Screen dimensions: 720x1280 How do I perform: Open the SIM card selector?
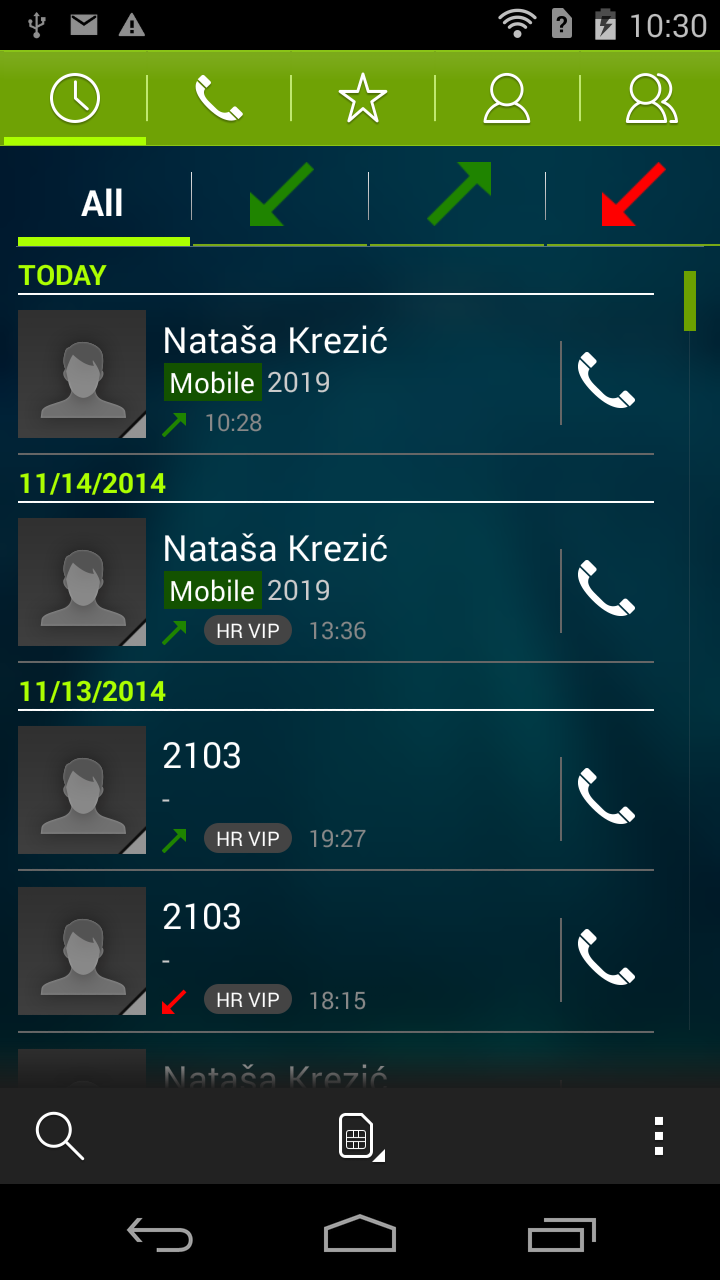360,1136
